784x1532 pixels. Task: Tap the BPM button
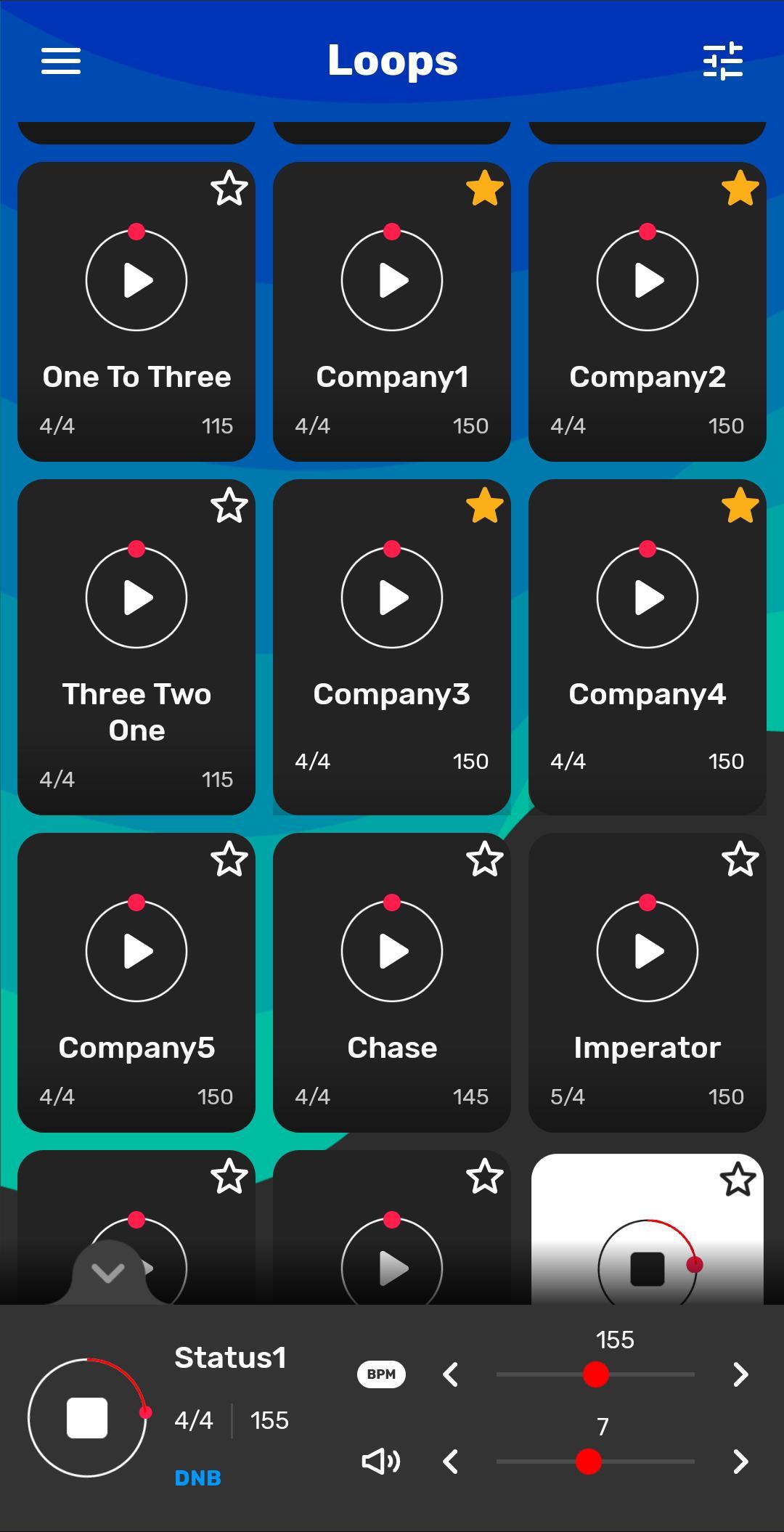pyautogui.click(x=381, y=1374)
